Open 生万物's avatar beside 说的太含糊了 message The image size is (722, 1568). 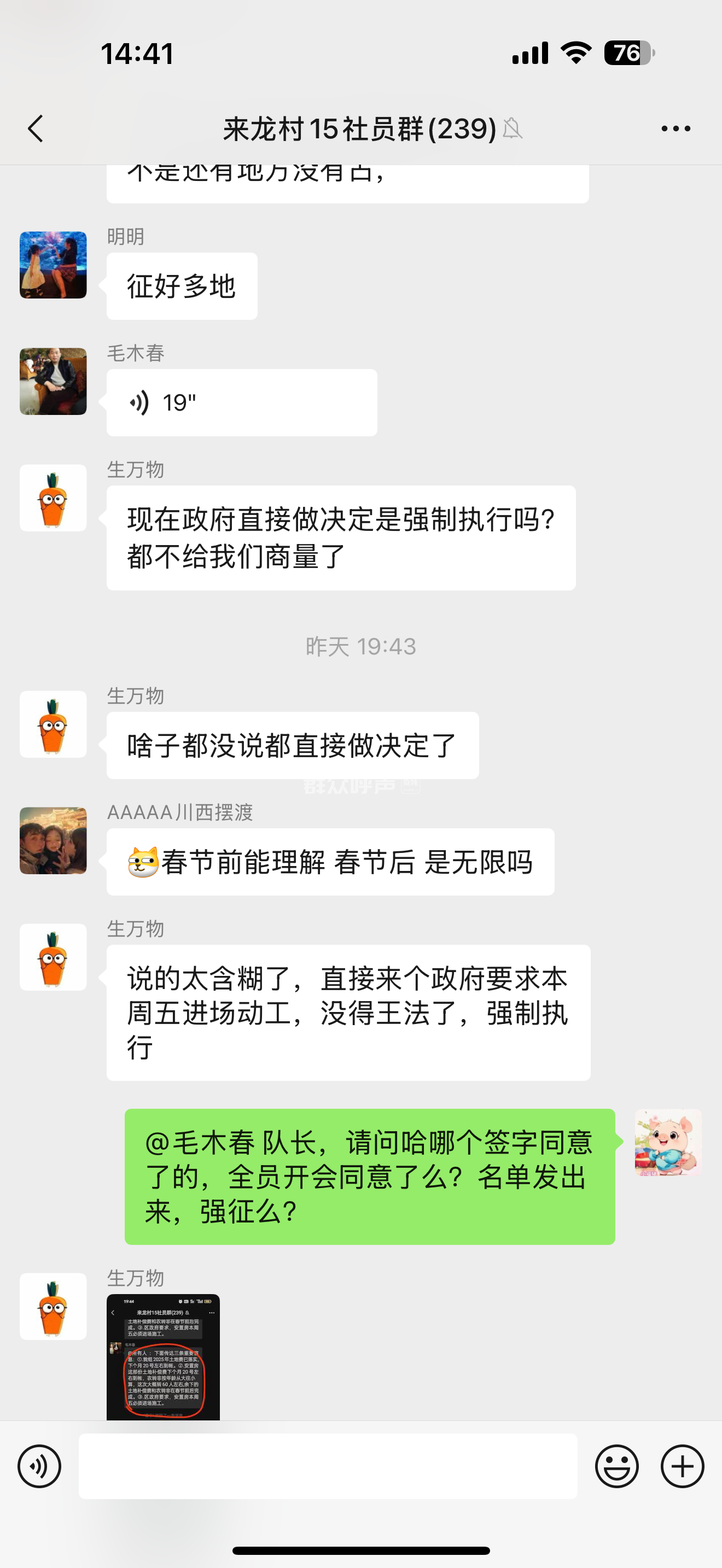[53, 957]
